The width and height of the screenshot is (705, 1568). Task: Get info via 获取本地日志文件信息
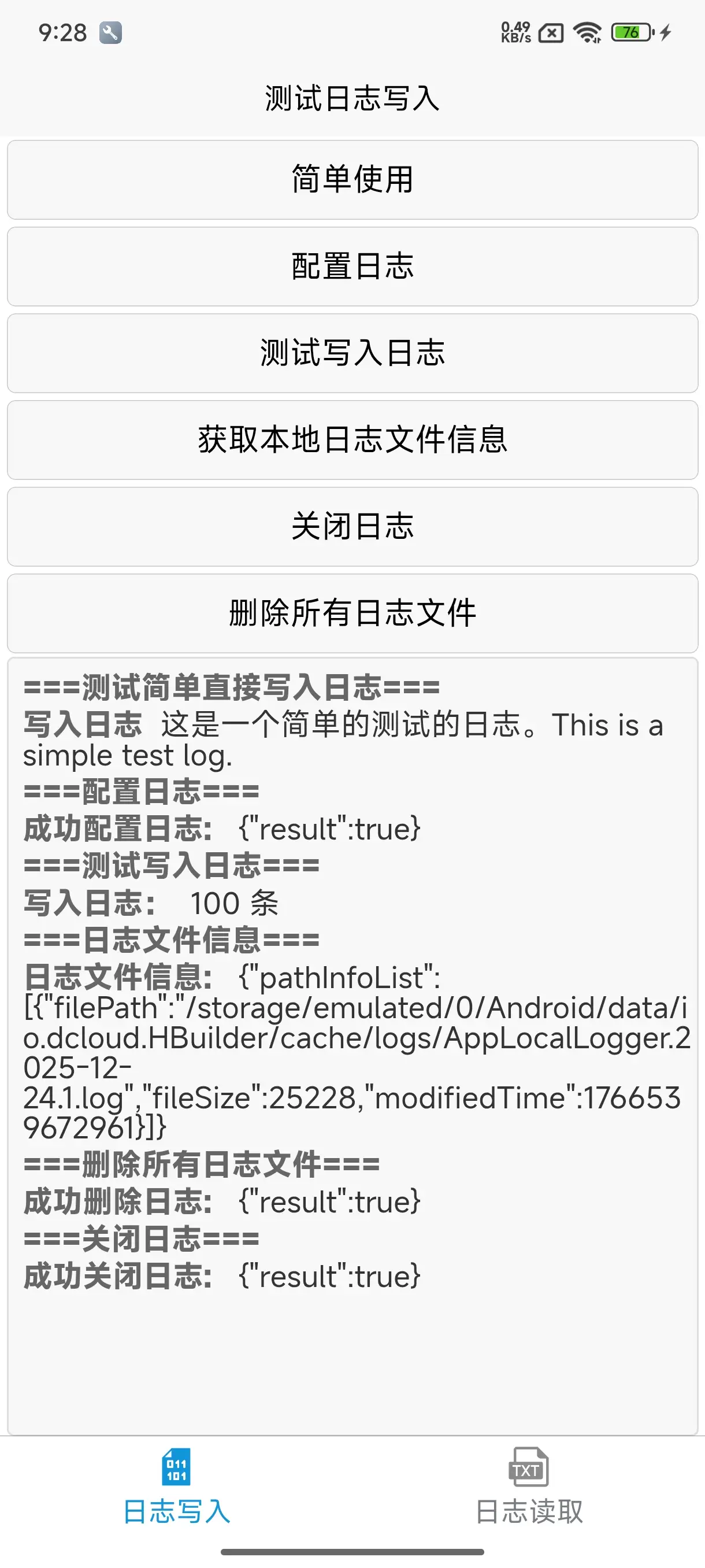352,439
